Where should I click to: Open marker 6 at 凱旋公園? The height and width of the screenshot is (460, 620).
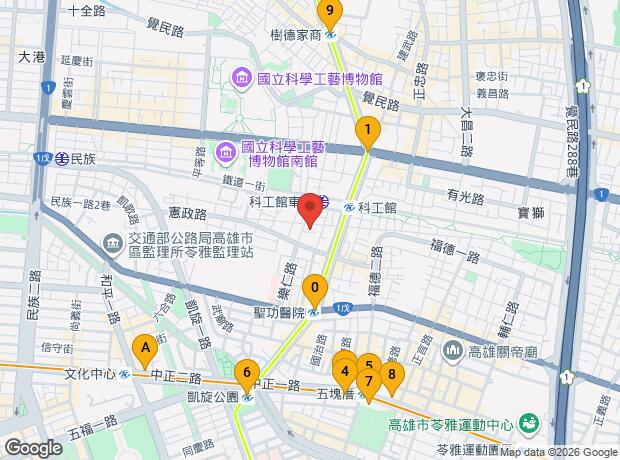[x=247, y=375]
